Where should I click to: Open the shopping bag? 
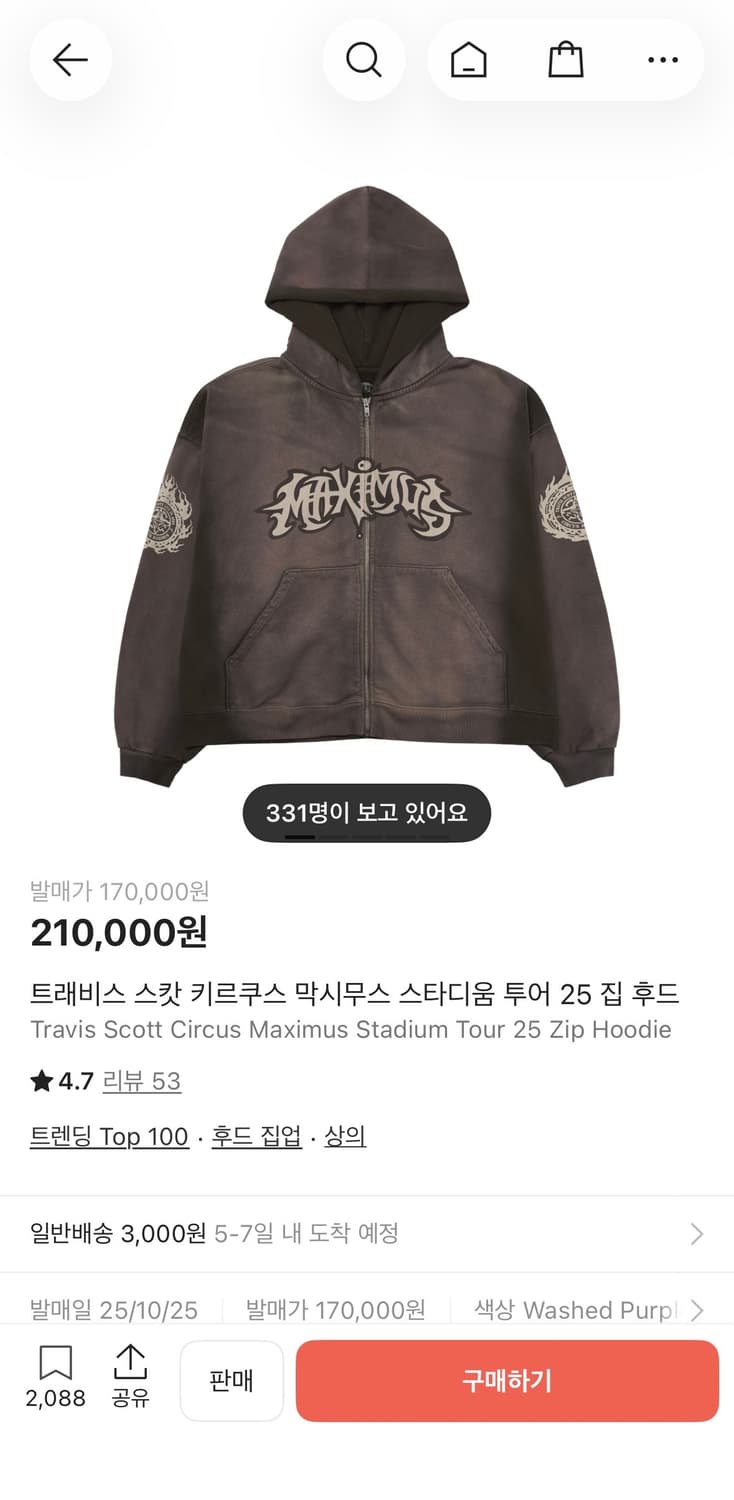click(565, 60)
